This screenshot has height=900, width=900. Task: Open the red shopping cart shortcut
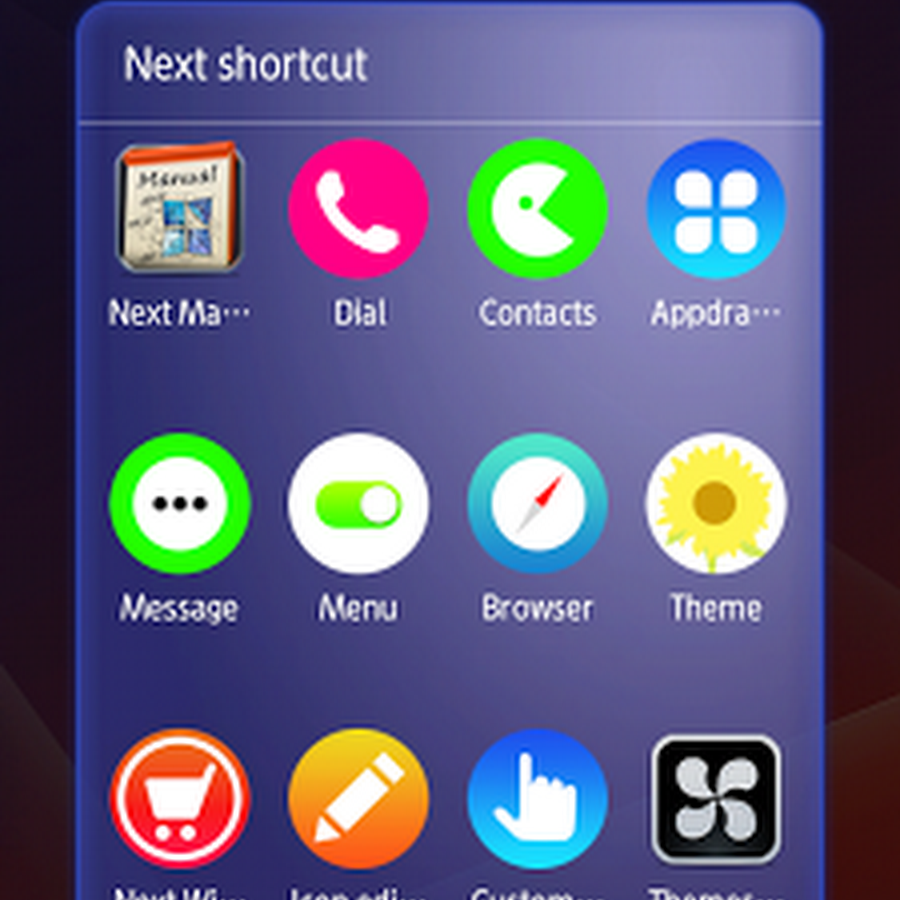(x=179, y=799)
